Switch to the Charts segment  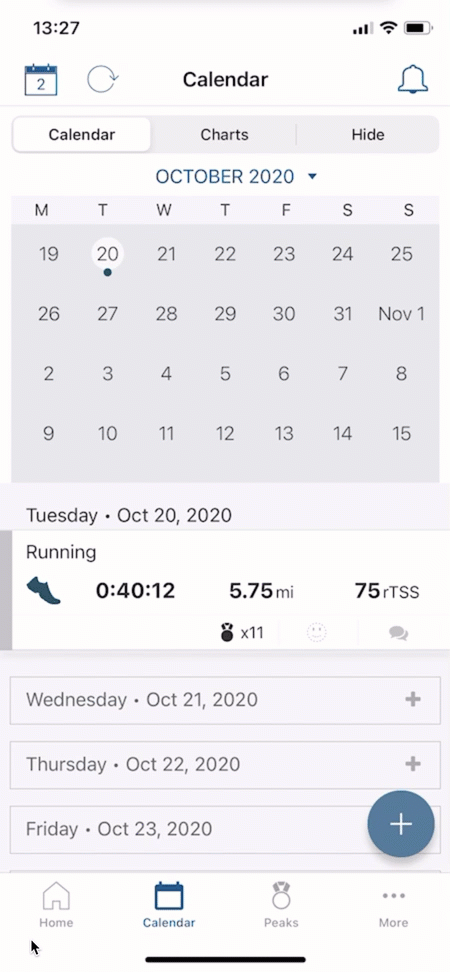click(224, 135)
